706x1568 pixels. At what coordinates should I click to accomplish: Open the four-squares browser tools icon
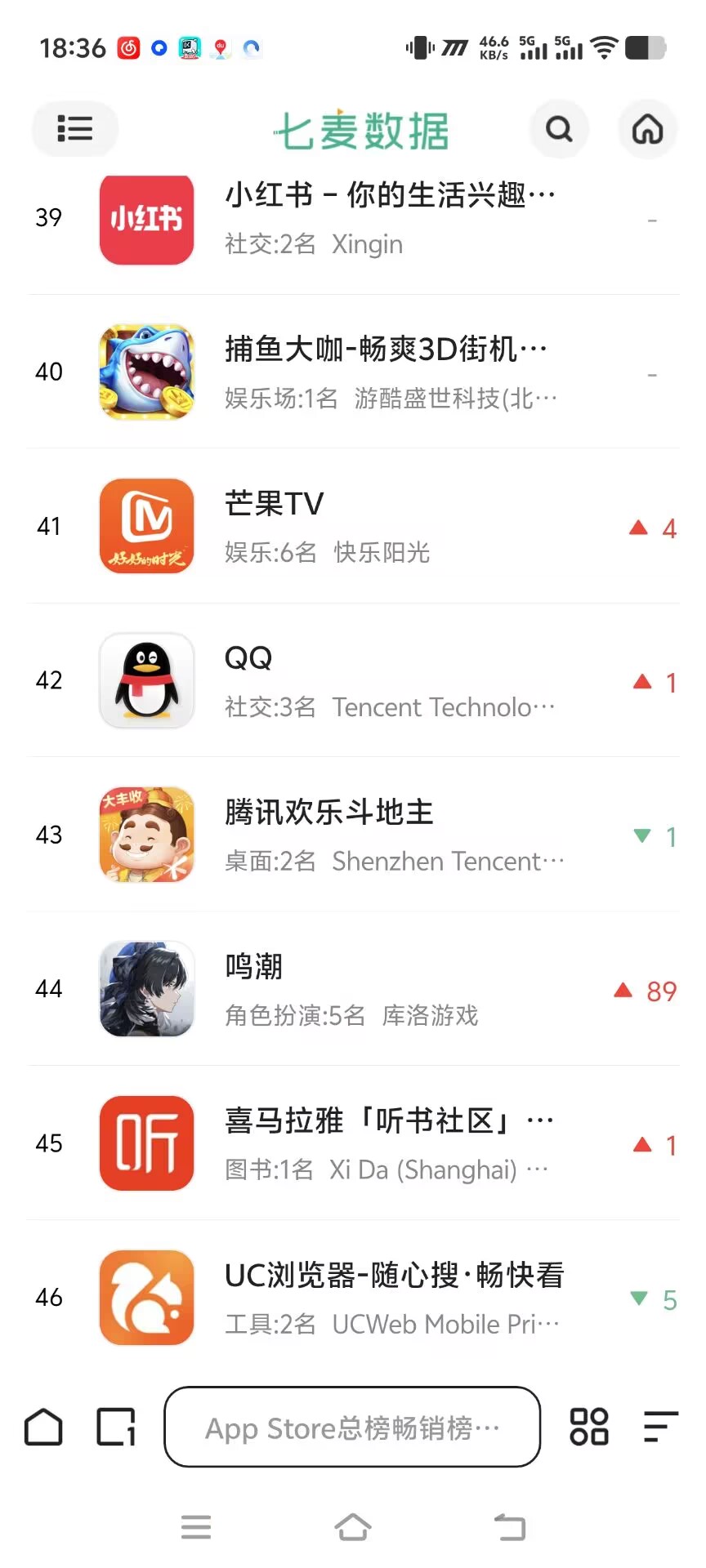[x=588, y=1428]
